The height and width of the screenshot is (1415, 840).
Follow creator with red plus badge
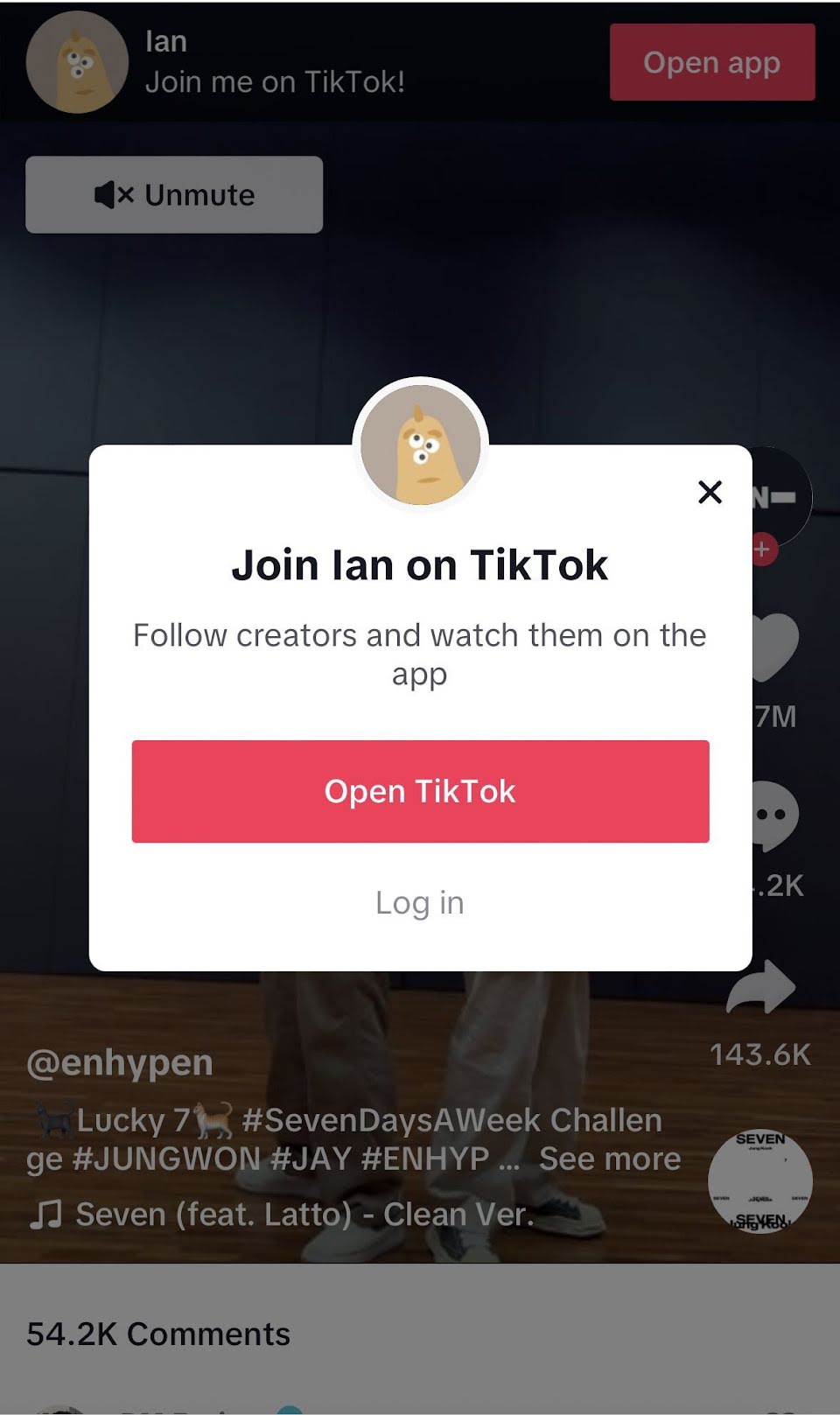coord(764,550)
